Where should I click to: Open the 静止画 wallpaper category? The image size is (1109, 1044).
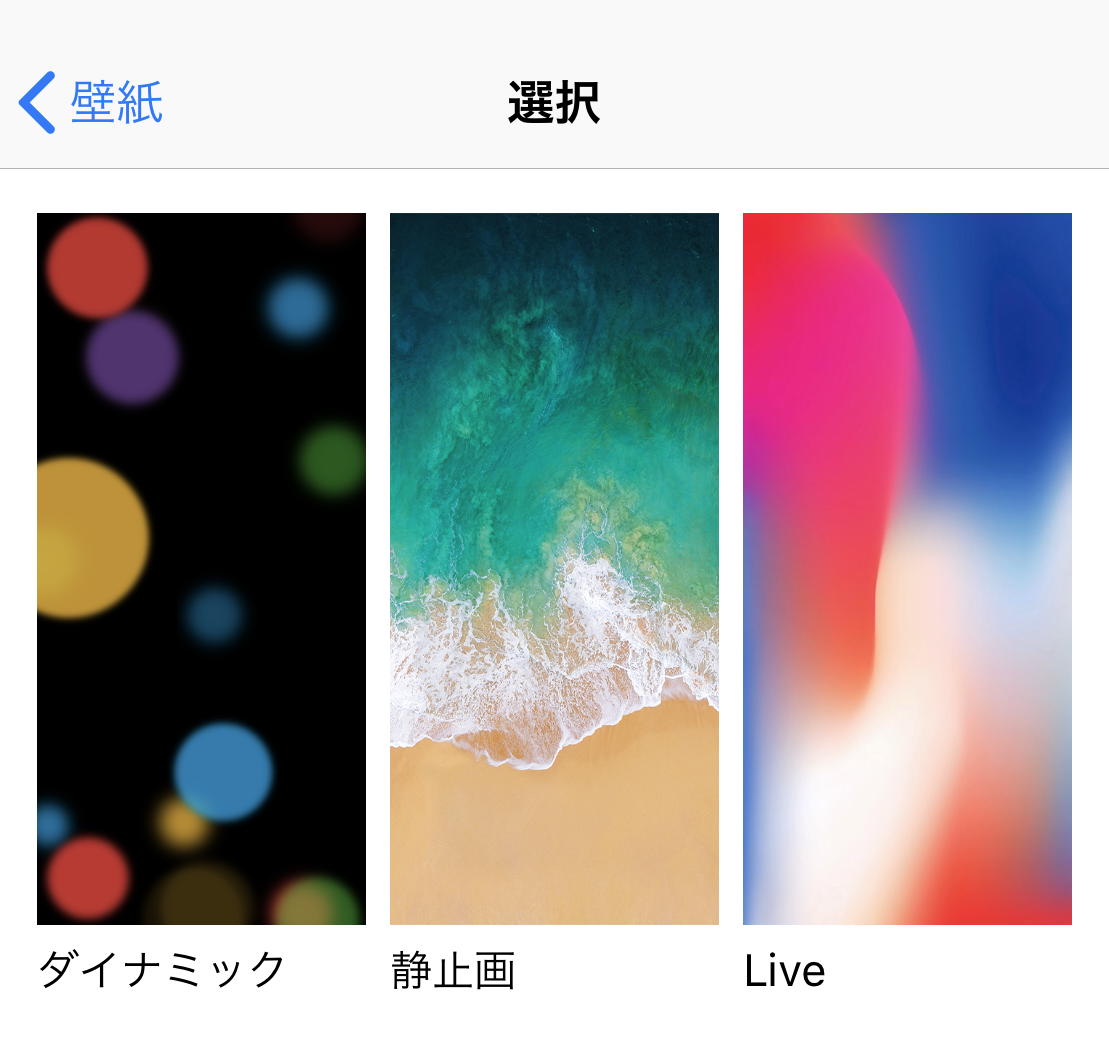(554, 568)
